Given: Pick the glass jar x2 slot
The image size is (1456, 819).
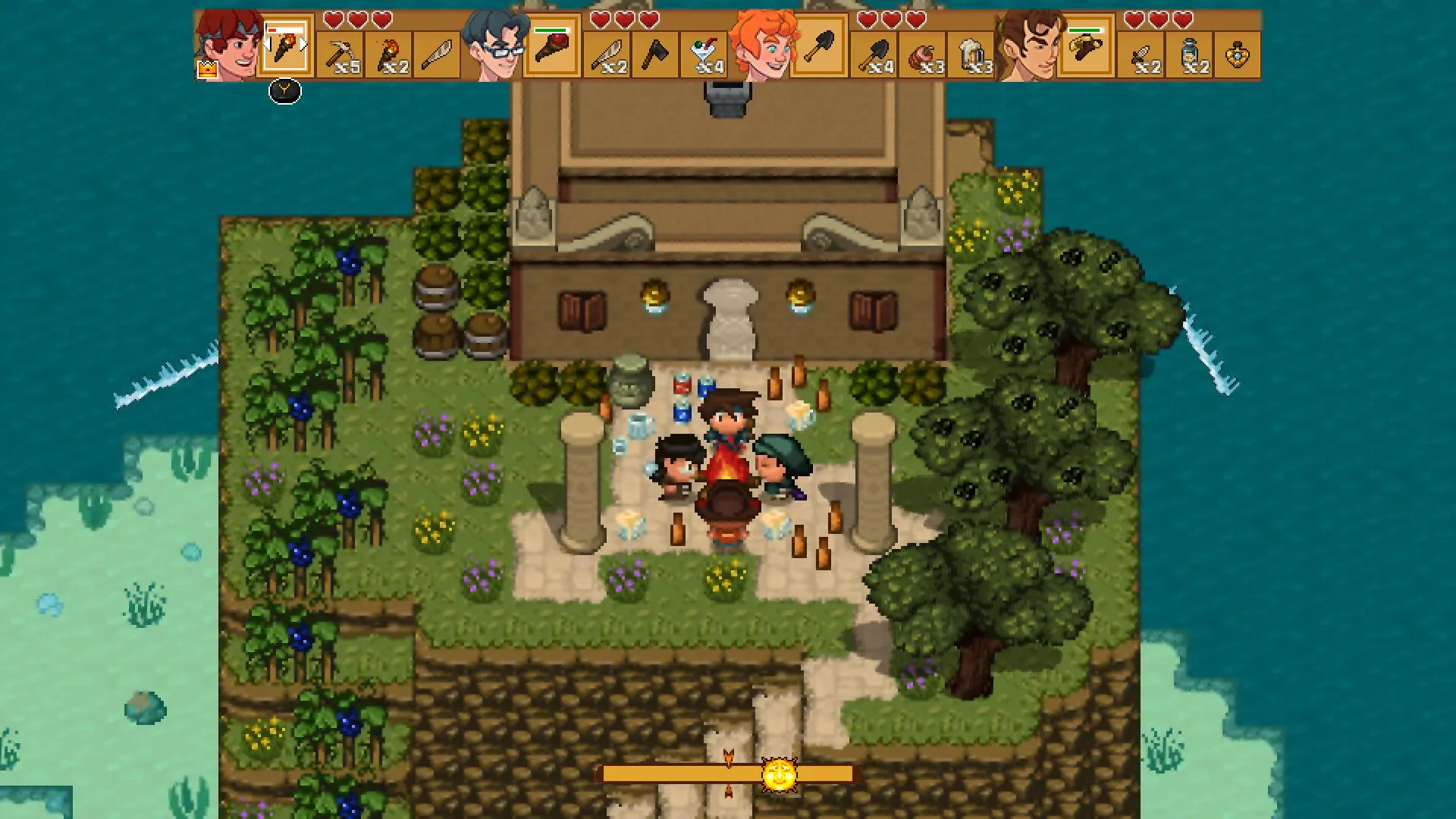Looking at the screenshot, I should (1190, 55).
